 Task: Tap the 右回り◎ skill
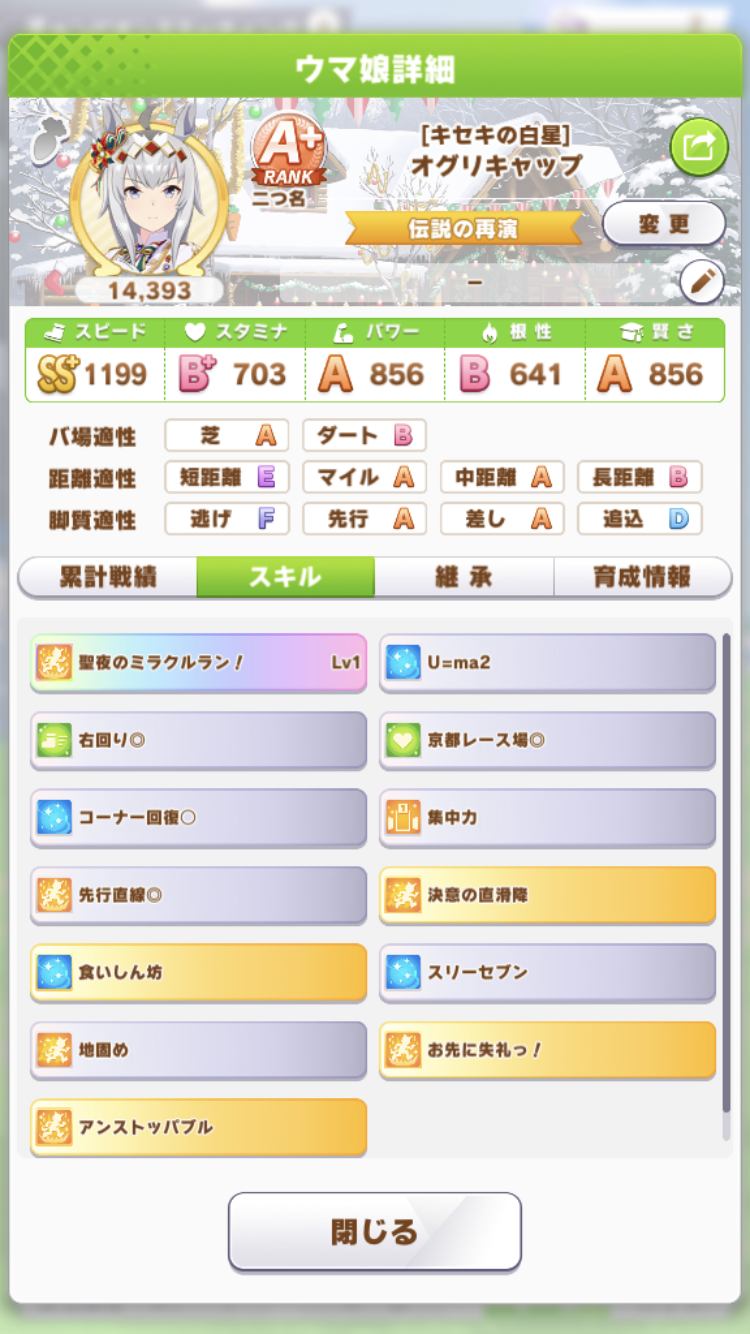click(x=198, y=740)
